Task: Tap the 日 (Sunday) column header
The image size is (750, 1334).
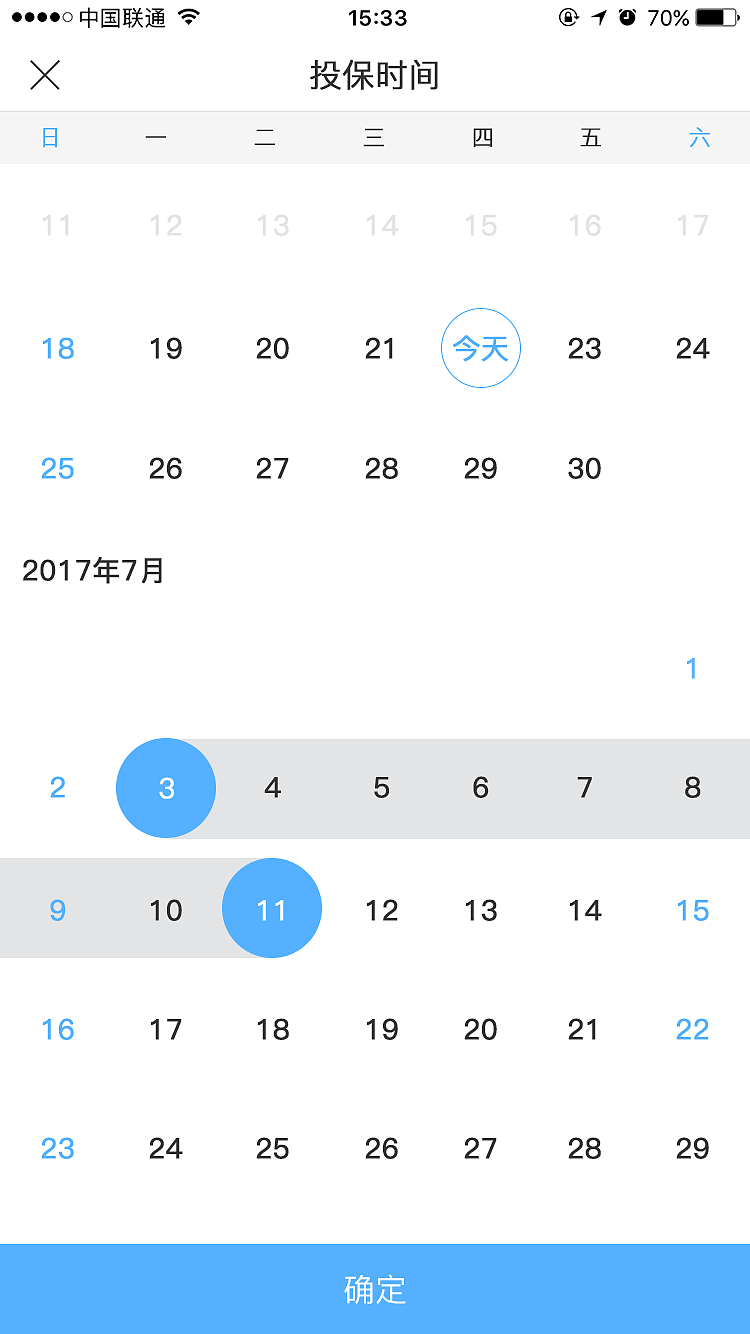Action: coord(48,138)
